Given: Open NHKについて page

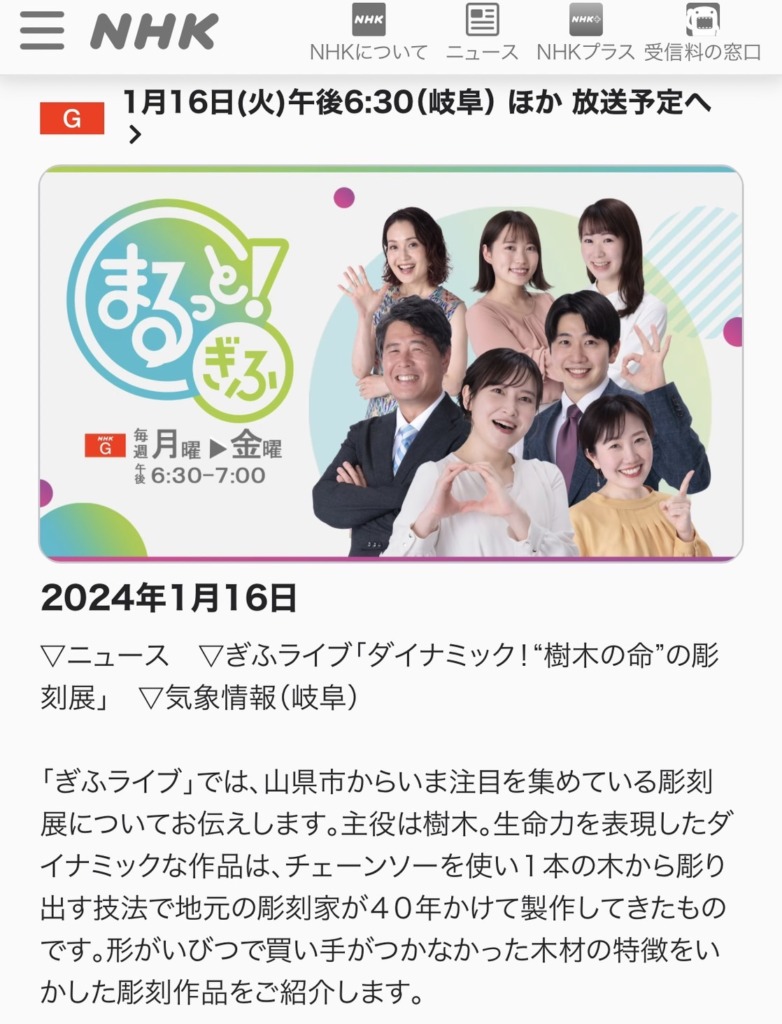Looking at the screenshot, I should 368,33.
